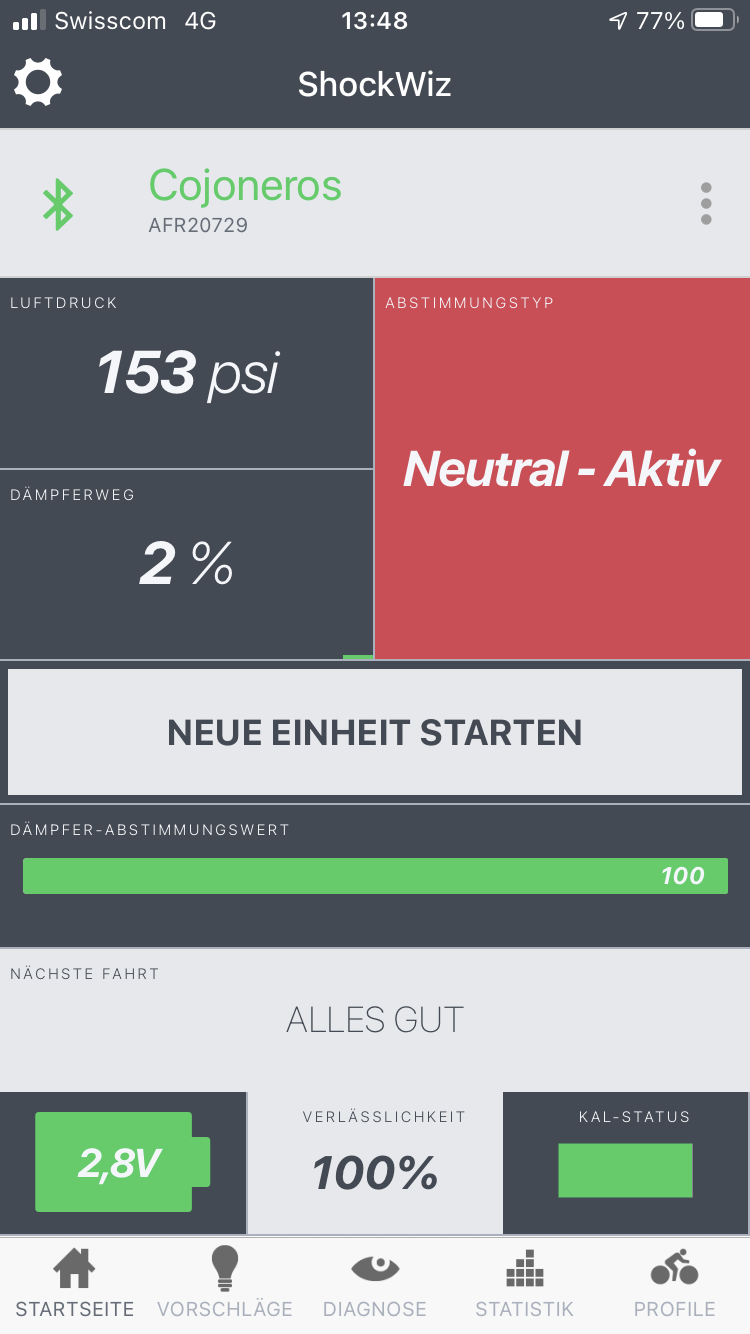This screenshot has width=750, height=1334.
Task: Open the overflow menu for Cojoneros
Action: tap(706, 204)
